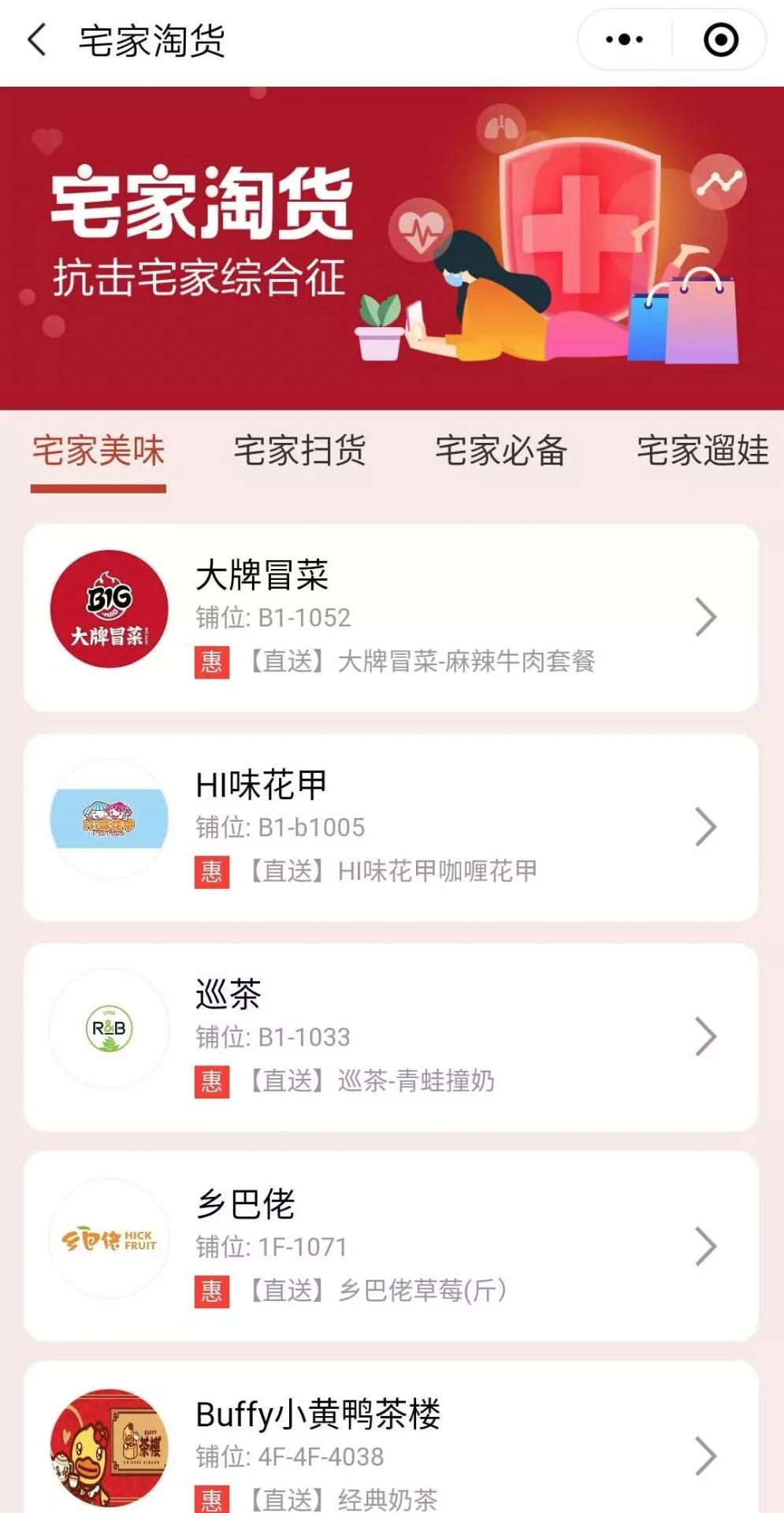Click the 惠 badge on the 巡茶 listing
Image resolution: width=784 pixels, height=1513 pixels.
210,1083
